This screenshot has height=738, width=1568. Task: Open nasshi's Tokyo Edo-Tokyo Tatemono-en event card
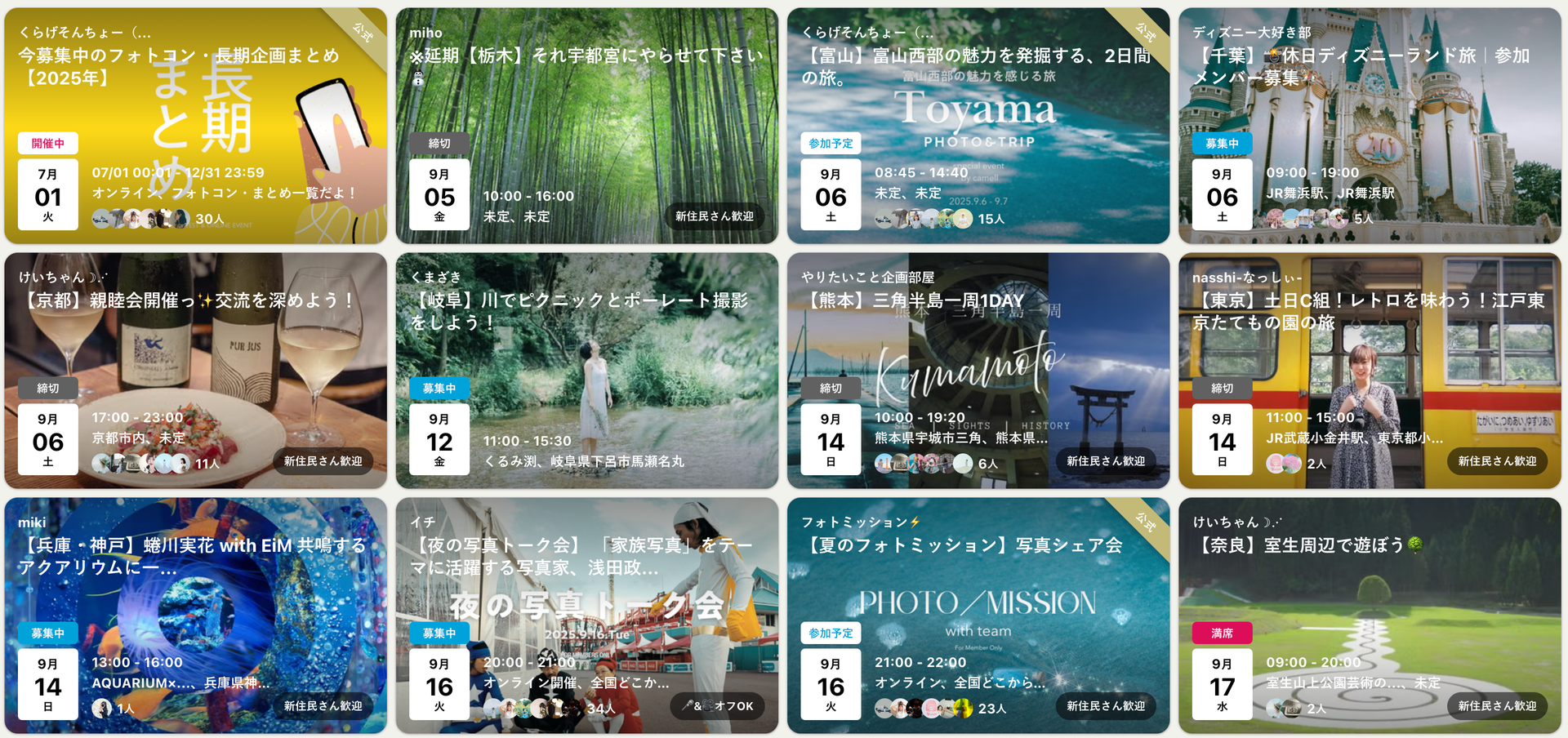click(1370, 371)
